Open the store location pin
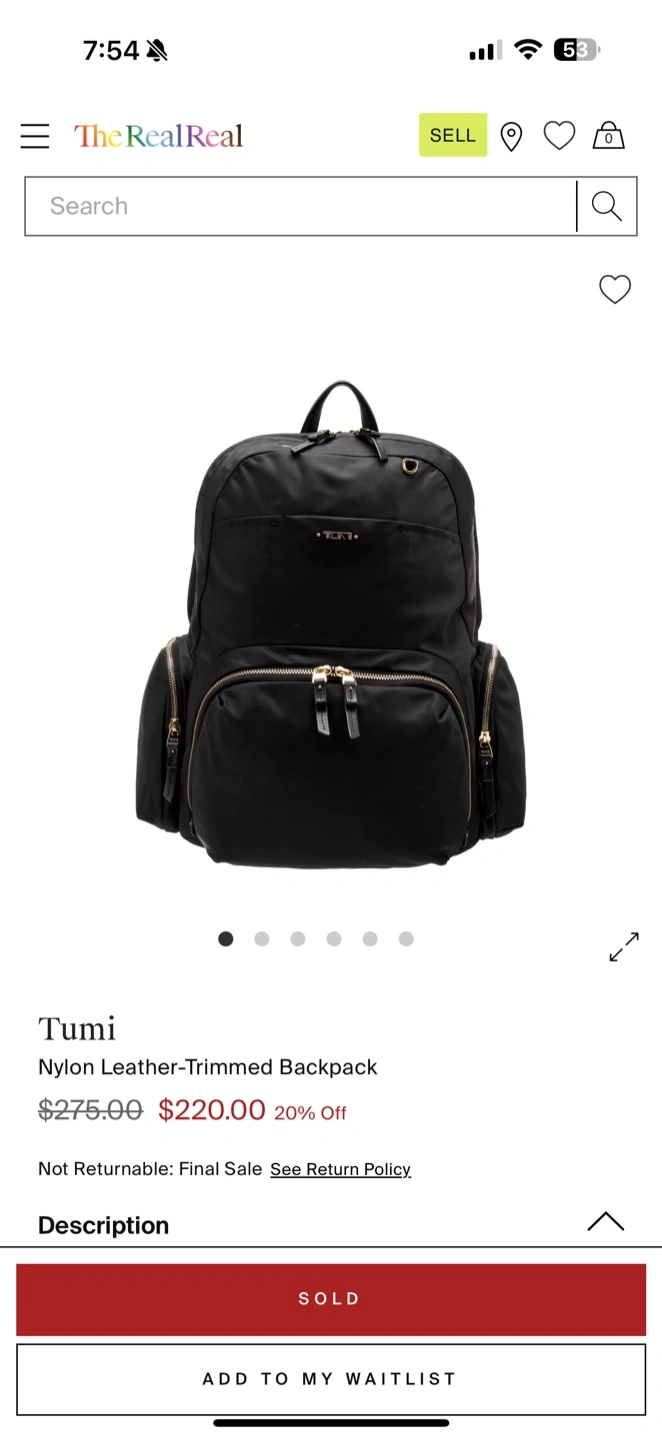 [511, 136]
